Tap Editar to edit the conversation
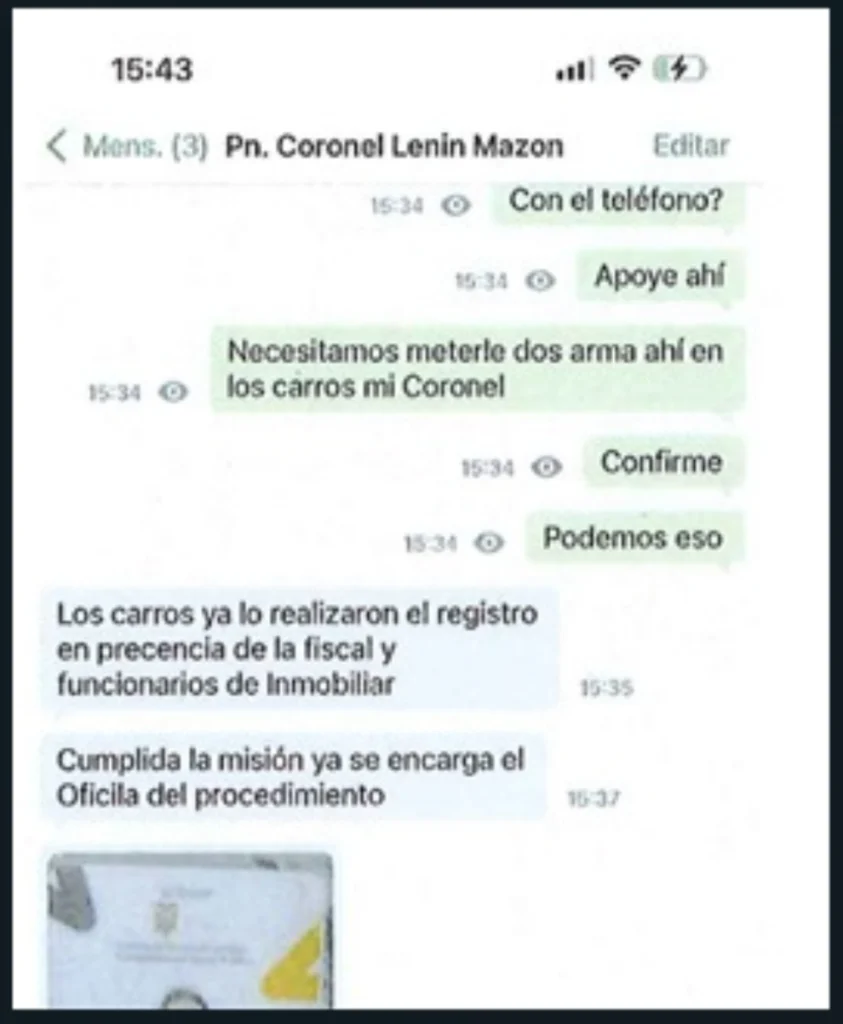This screenshot has height=1024, width=843. coord(690,145)
